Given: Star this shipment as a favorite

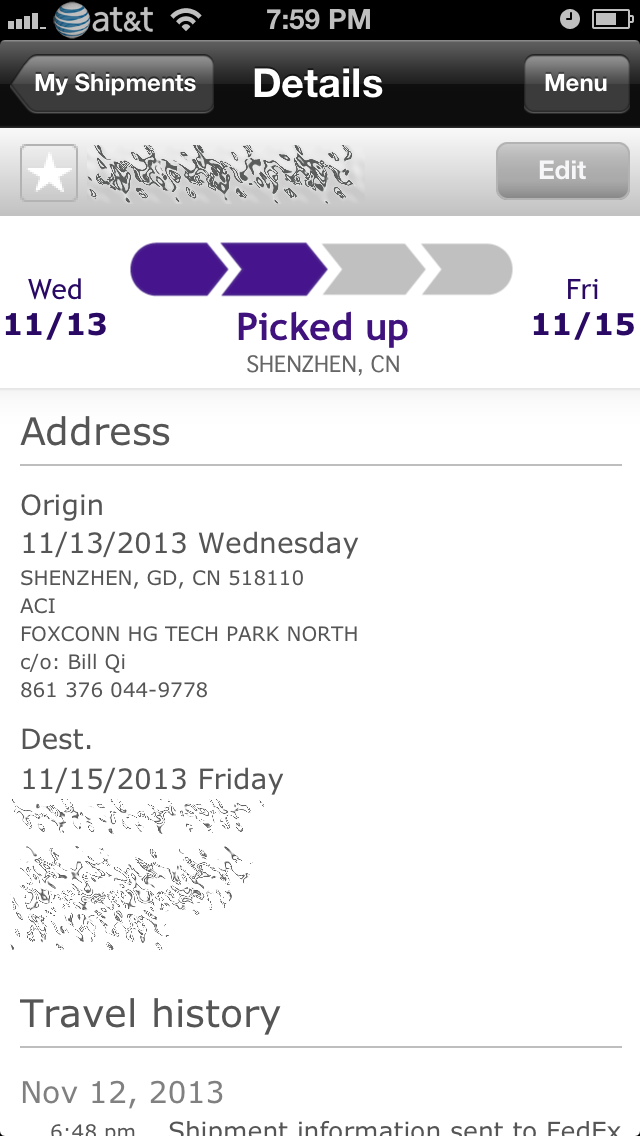Looking at the screenshot, I should (49, 172).
